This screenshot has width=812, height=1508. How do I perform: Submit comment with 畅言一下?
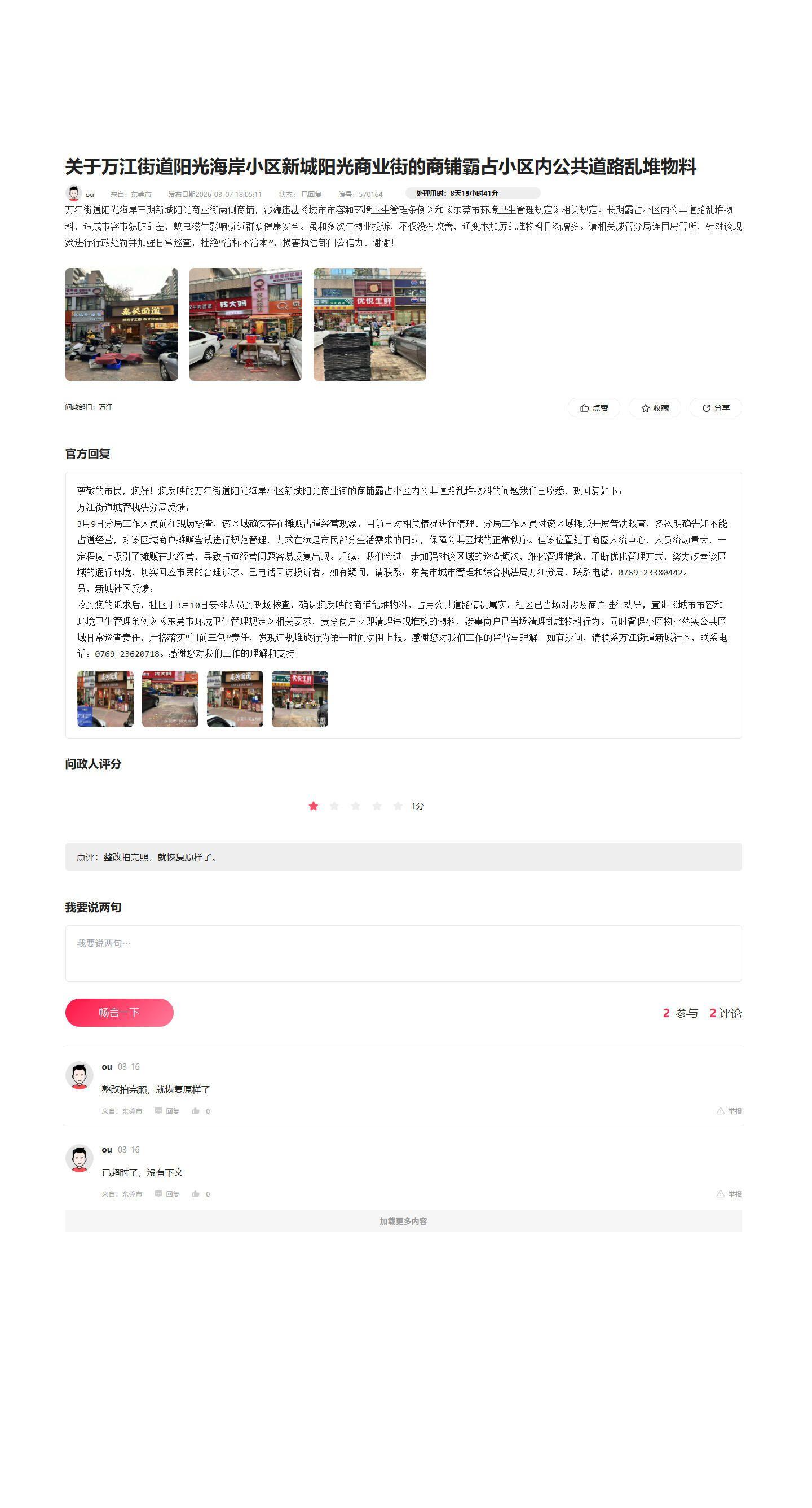pyautogui.click(x=120, y=1012)
